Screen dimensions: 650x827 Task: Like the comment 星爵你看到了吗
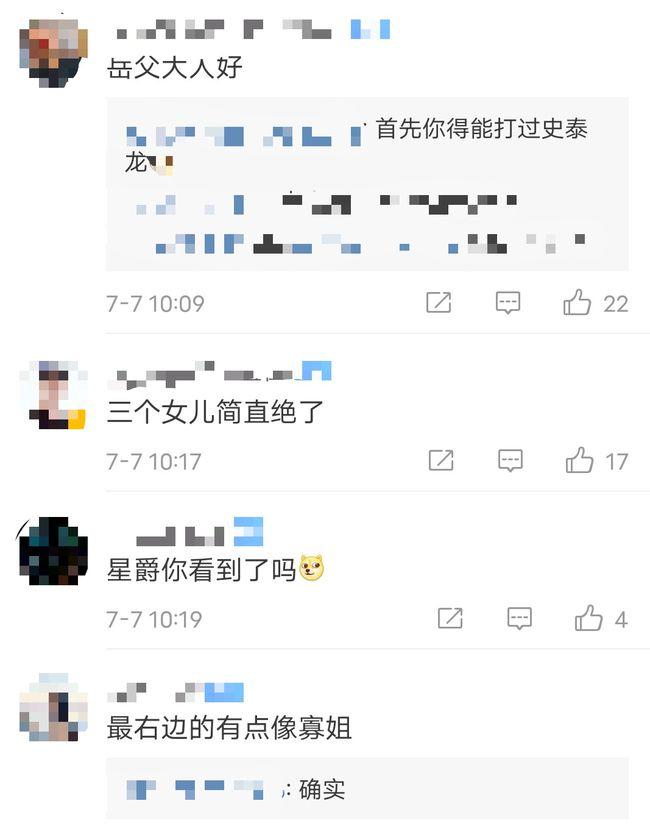[x=588, y=619]
